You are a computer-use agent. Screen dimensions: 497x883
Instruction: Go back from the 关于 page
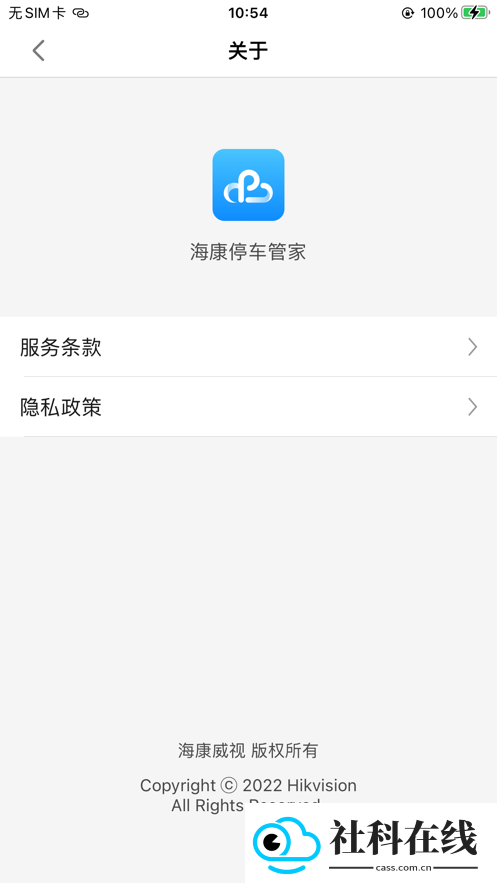pos(38,51)
